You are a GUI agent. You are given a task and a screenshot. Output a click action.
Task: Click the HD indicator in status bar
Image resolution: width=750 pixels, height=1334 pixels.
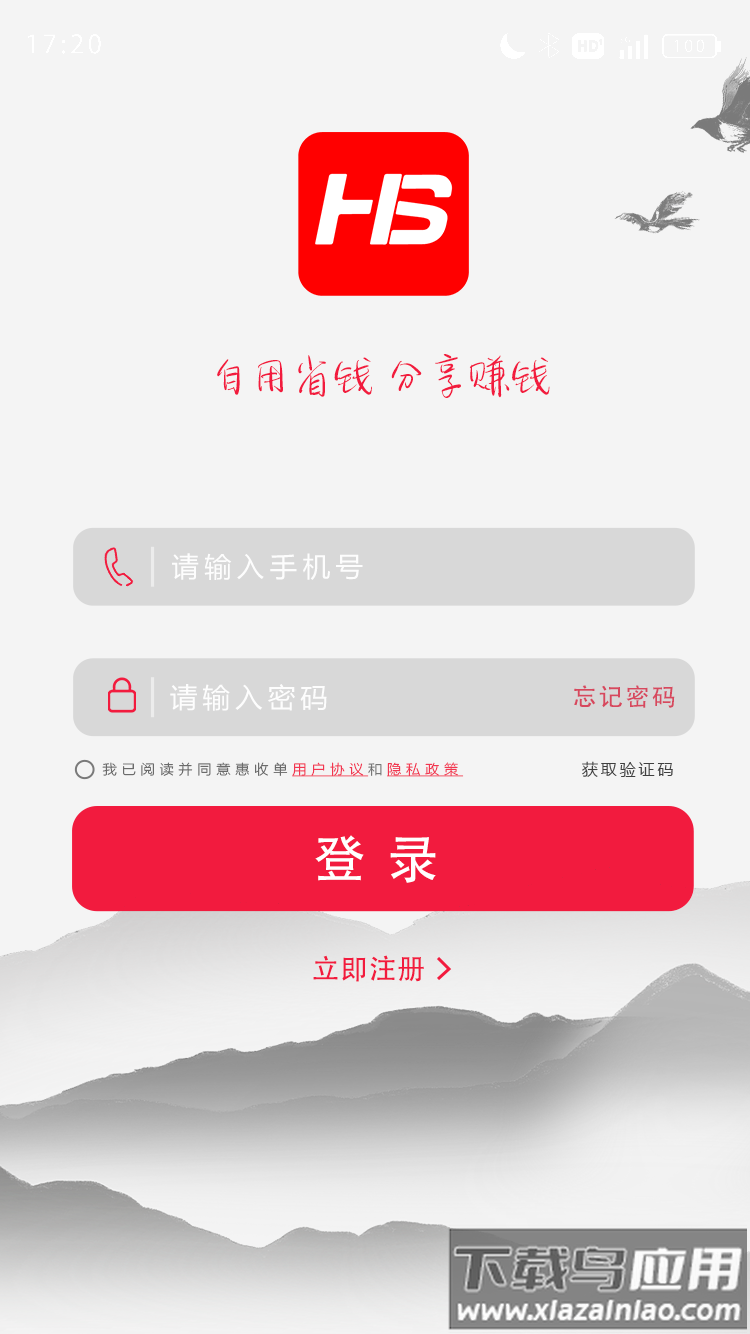coord(588,45)
